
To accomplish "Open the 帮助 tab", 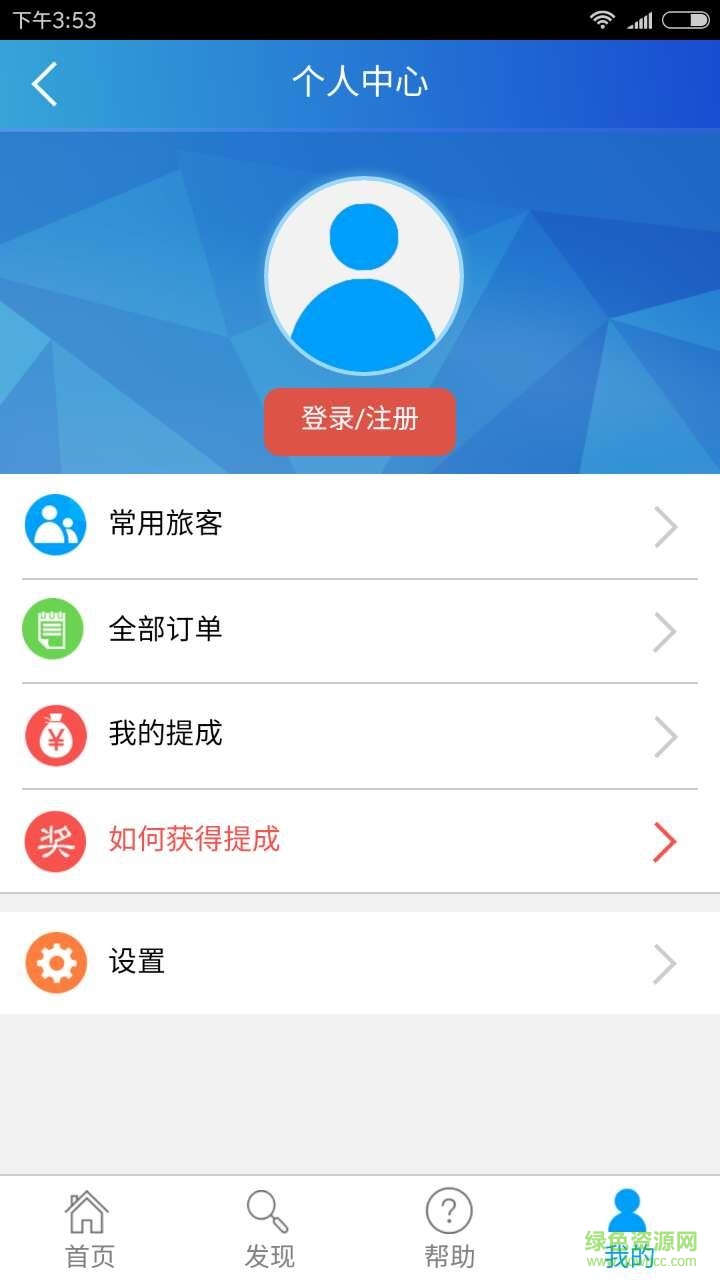I will [449, 1228].
